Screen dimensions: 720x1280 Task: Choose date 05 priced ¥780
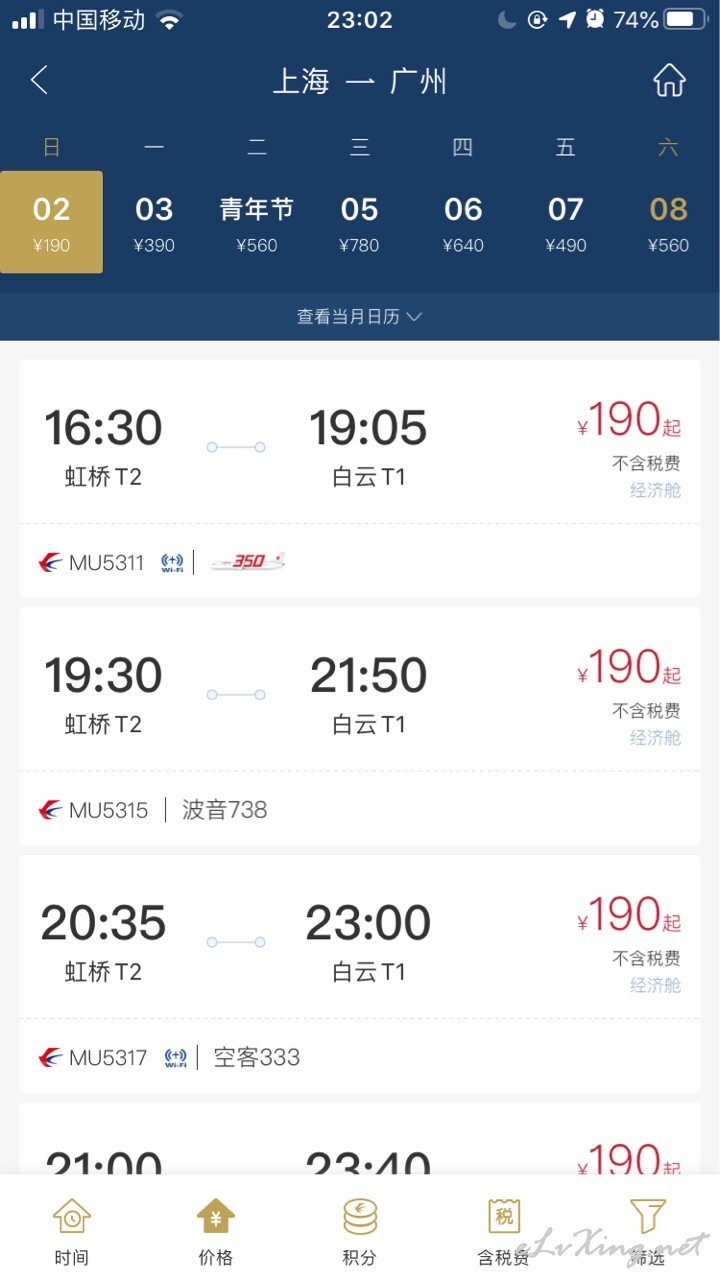pyautogui.click(x=360, y=222)
